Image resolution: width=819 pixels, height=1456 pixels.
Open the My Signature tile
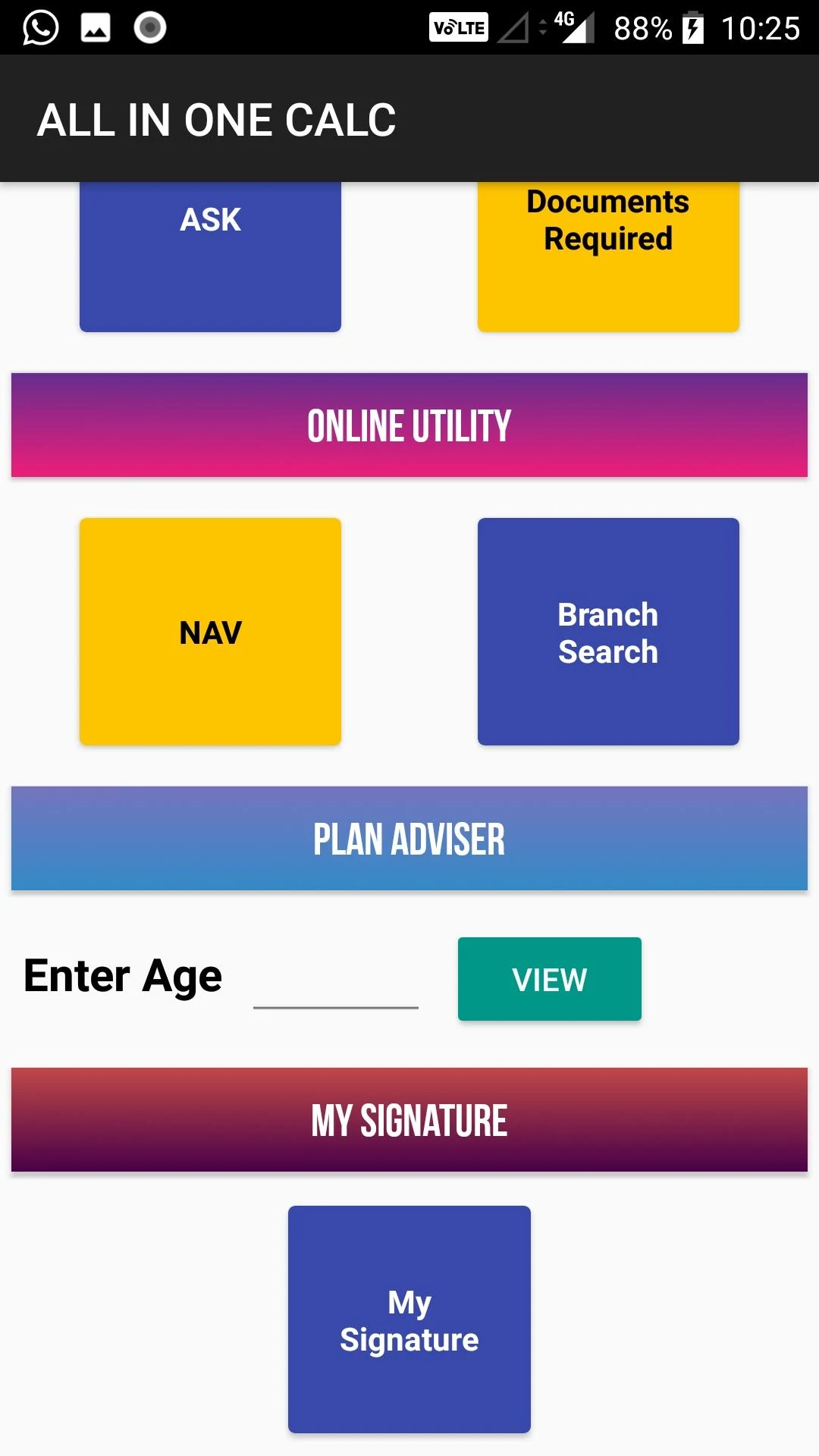(x=409, y=1319)
